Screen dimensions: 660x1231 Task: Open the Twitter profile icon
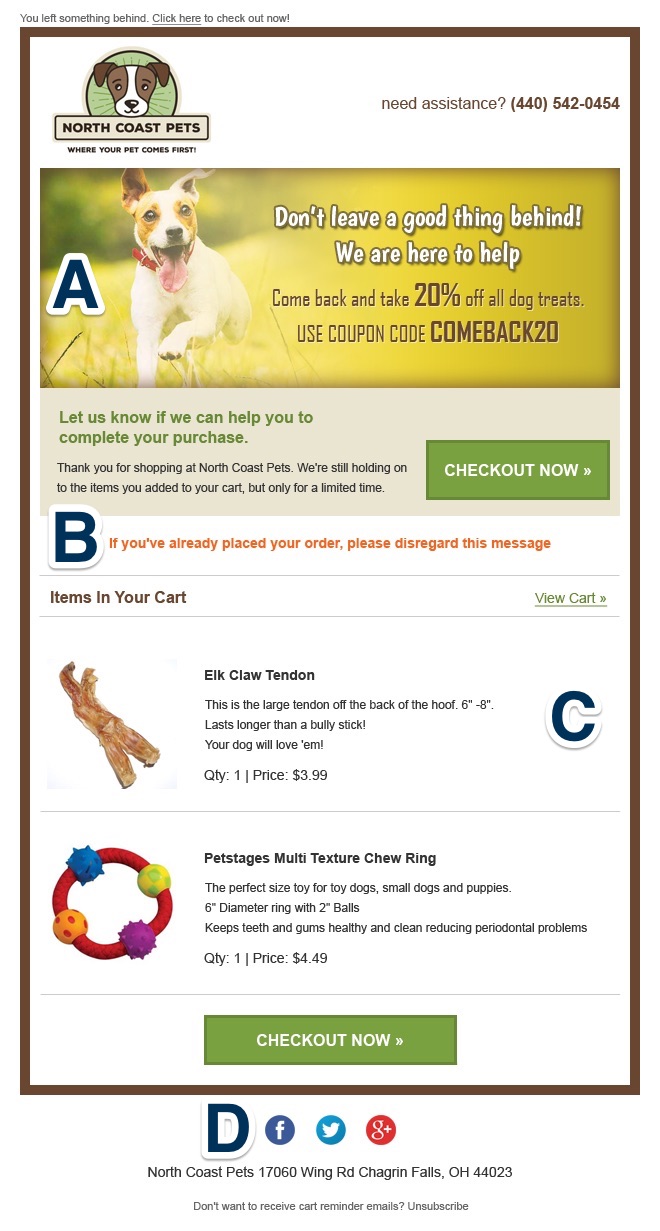pyautogui.click(x=331, y=1130)
